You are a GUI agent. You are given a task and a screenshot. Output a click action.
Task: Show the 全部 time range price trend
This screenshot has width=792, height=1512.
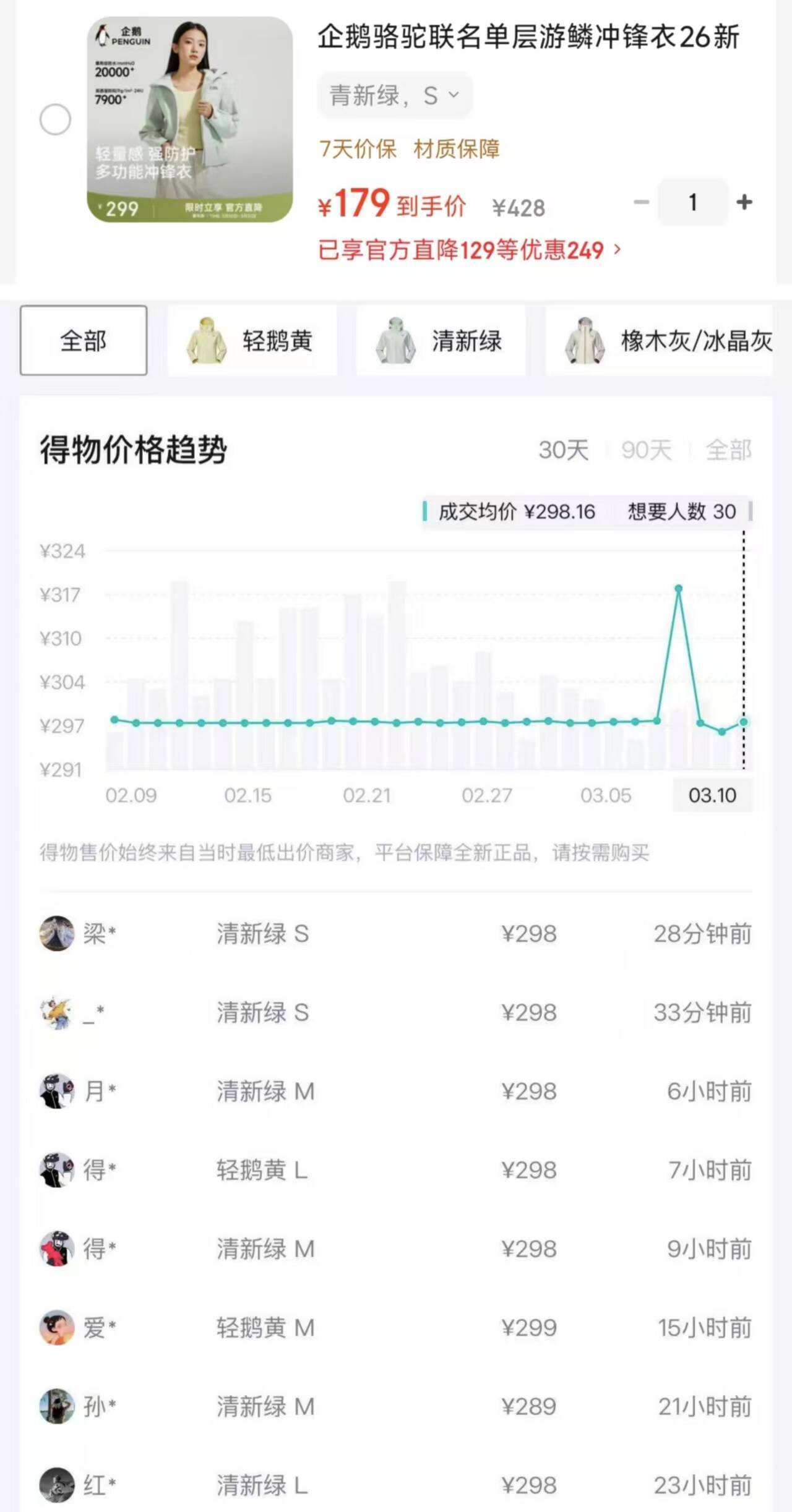pyautogui.click(x=728, y=450)
